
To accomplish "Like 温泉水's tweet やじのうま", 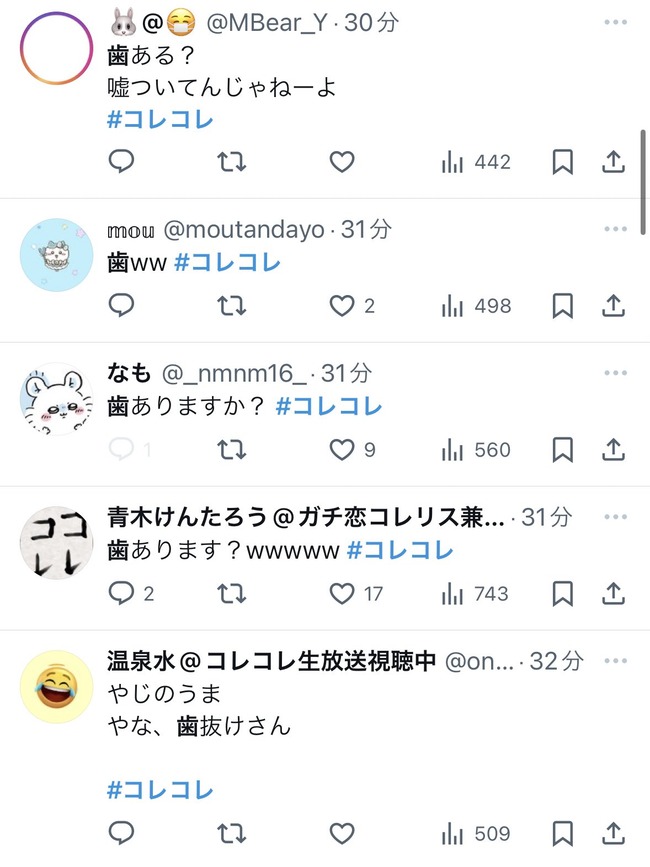I will click(x=342, y=832).
